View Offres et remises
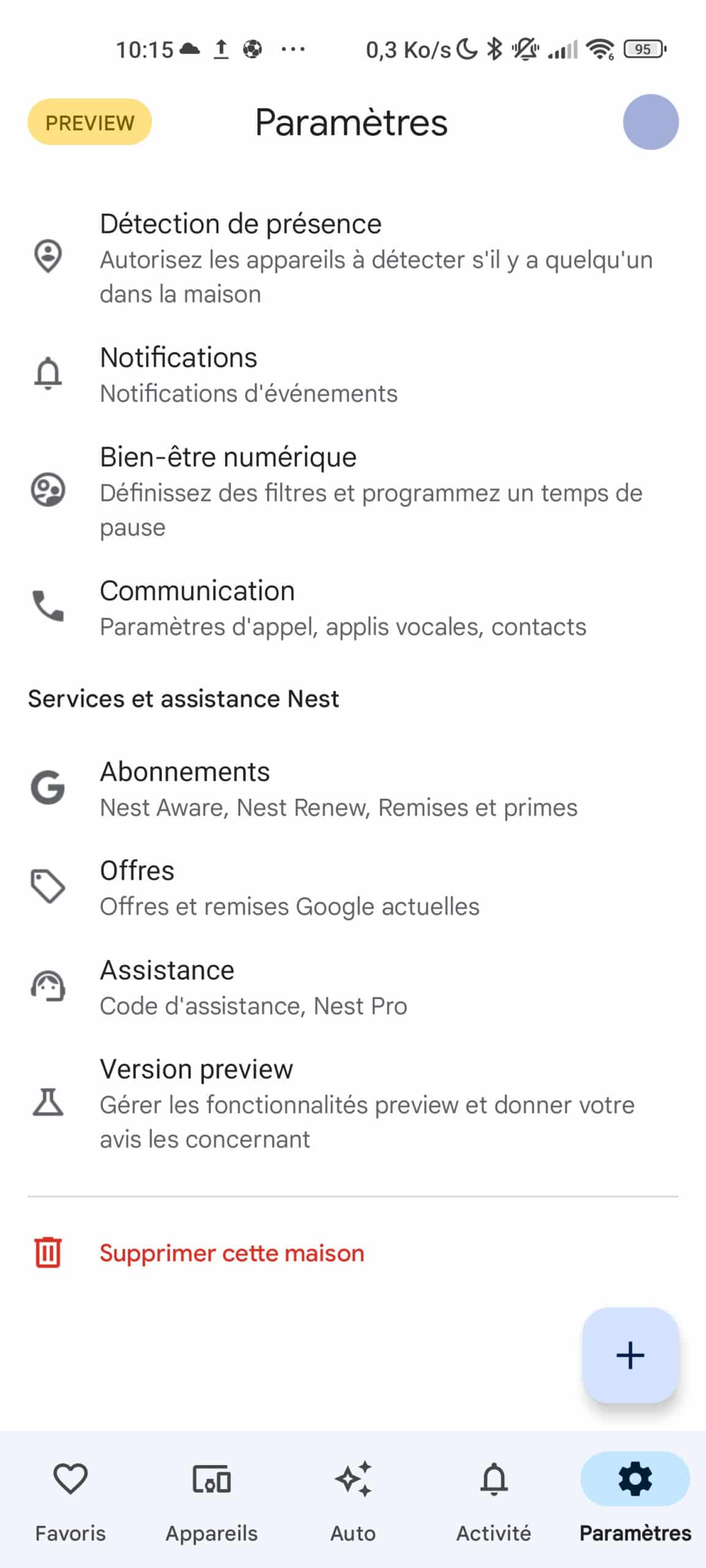Viewport: 706px width, 1568px height. click(x=353, y=888)
